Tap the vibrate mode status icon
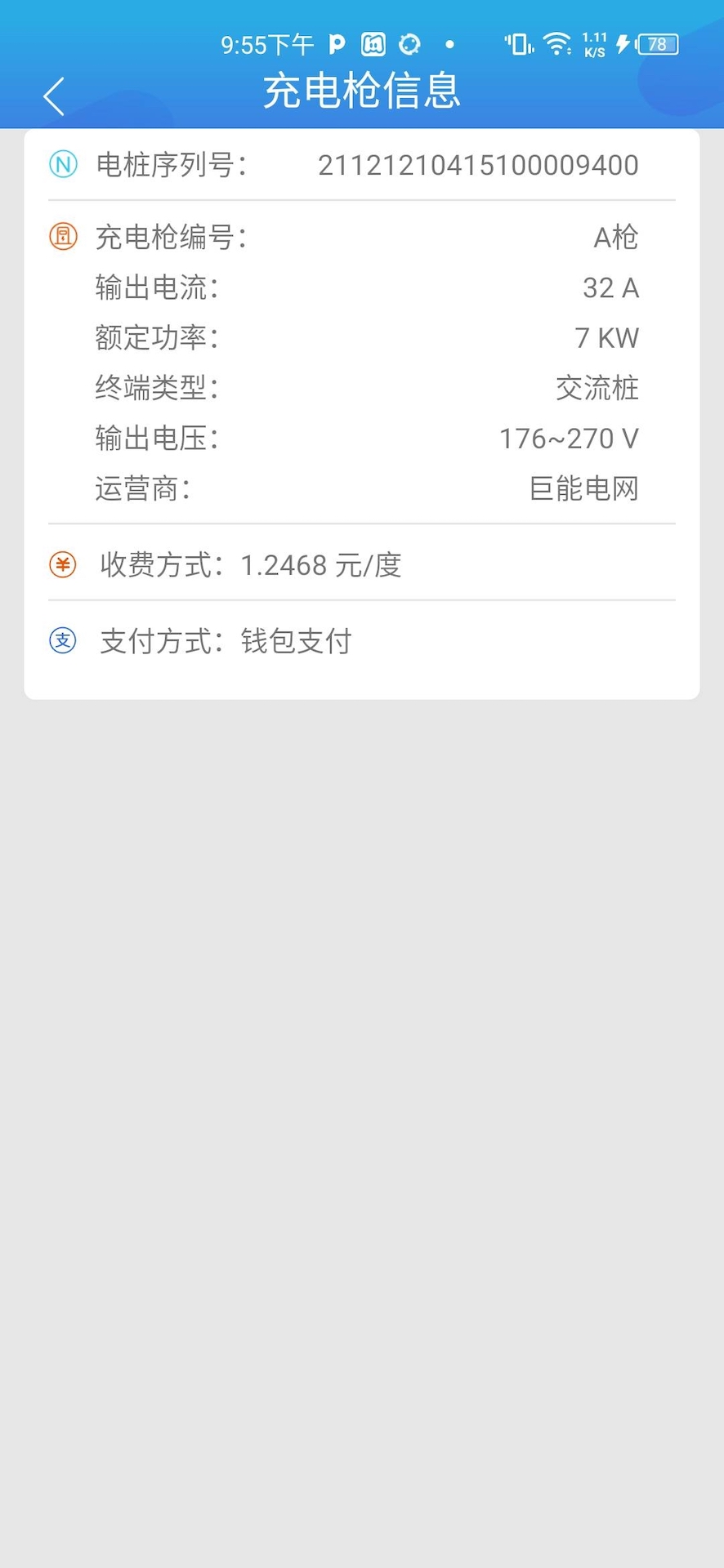 tap(516, 44)
